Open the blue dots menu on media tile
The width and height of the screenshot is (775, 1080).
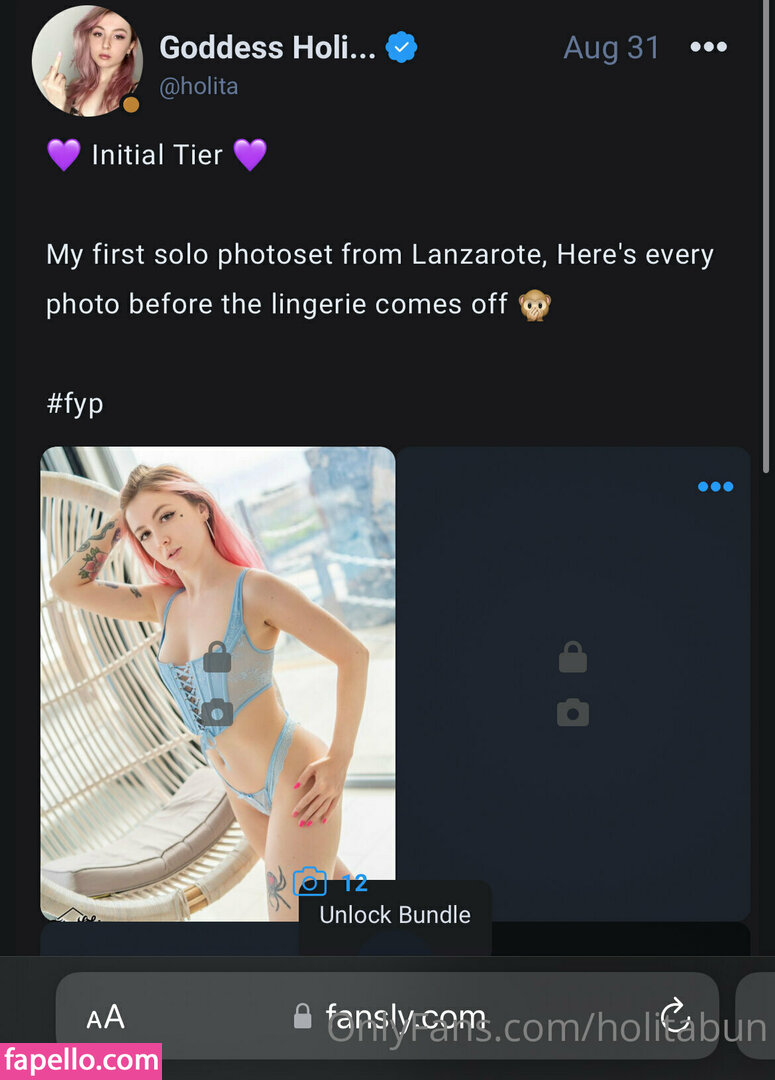tap(715, 487)
